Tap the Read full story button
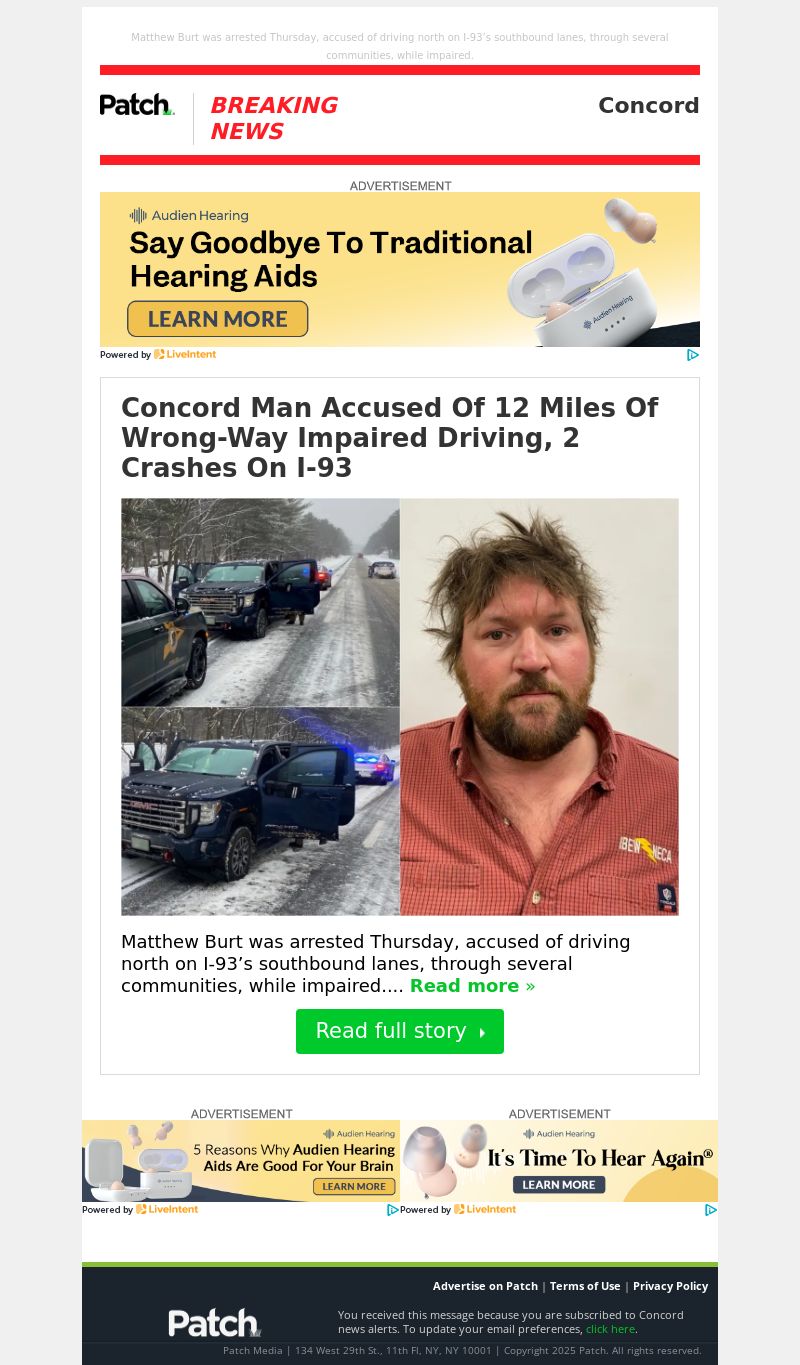800x1365 pixels. [399, 1031]
